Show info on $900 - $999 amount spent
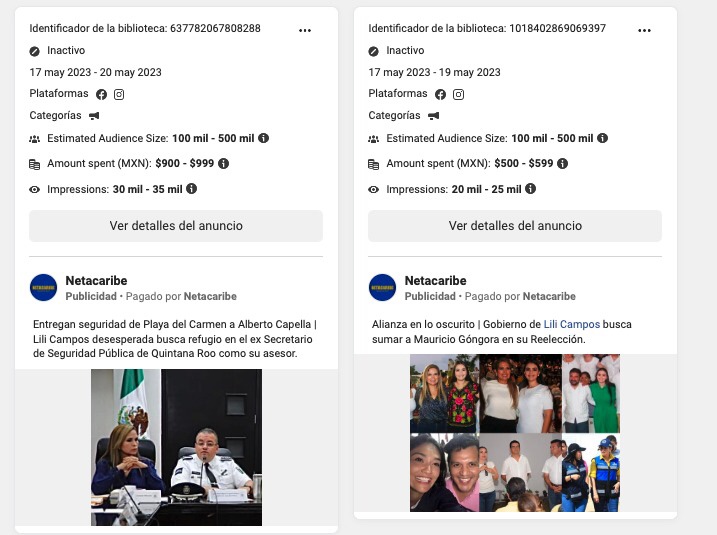Image resolution: width=717 pixels, height=535 pixels. click(x=224, y=163)
